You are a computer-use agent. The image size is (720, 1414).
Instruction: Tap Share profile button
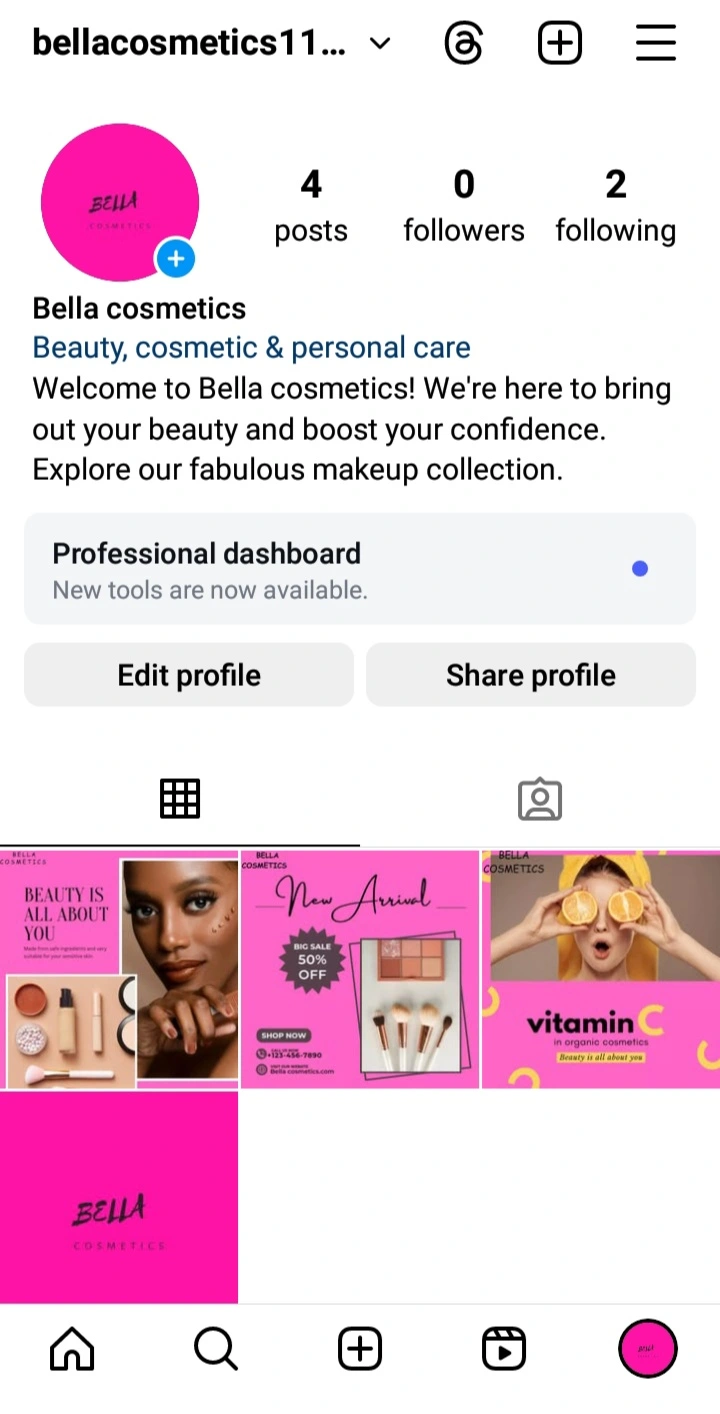coord(530,675)
